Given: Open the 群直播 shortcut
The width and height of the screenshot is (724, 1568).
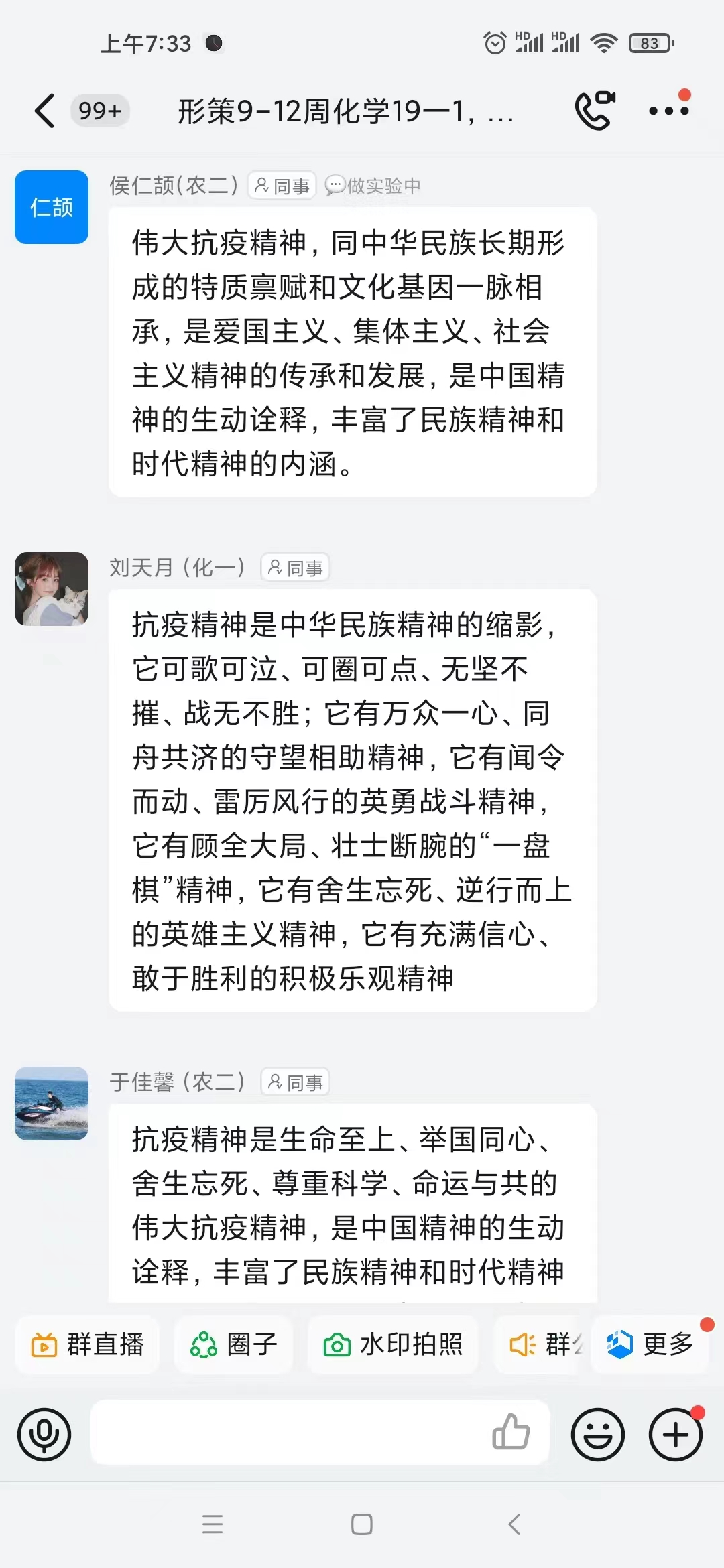Looking at the screenshot, I should coord(88,1344).
